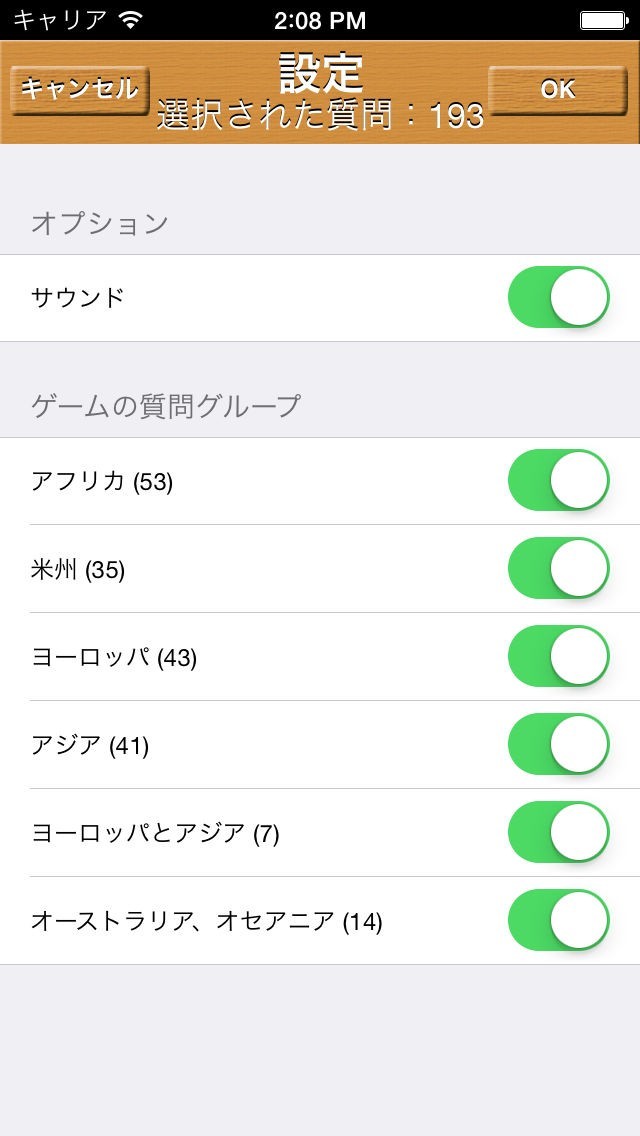Confirm settings with the OK button
The image size is (640, 1136).
pos(557,90)
